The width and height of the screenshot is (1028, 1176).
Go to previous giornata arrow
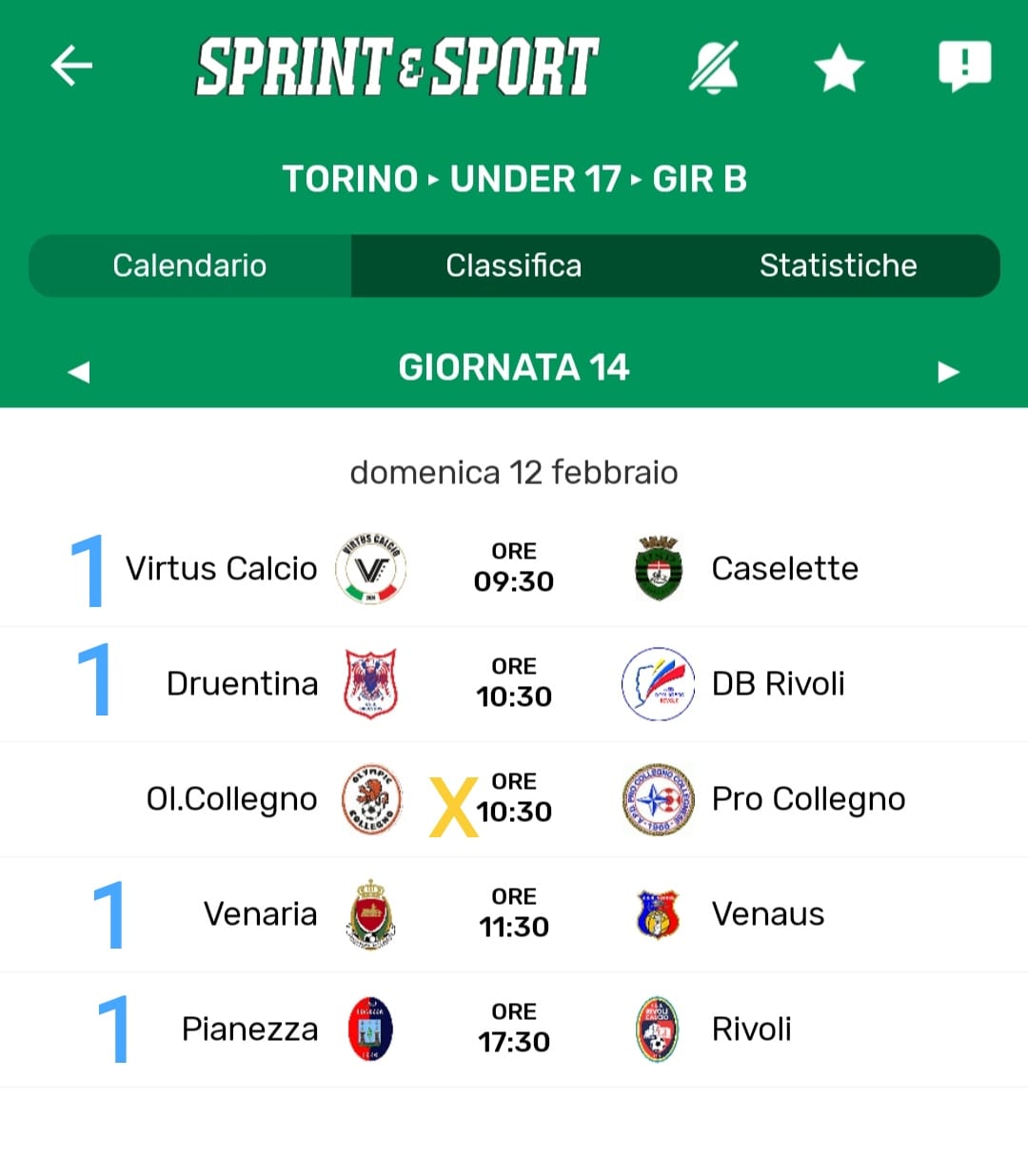pos(79,371)
